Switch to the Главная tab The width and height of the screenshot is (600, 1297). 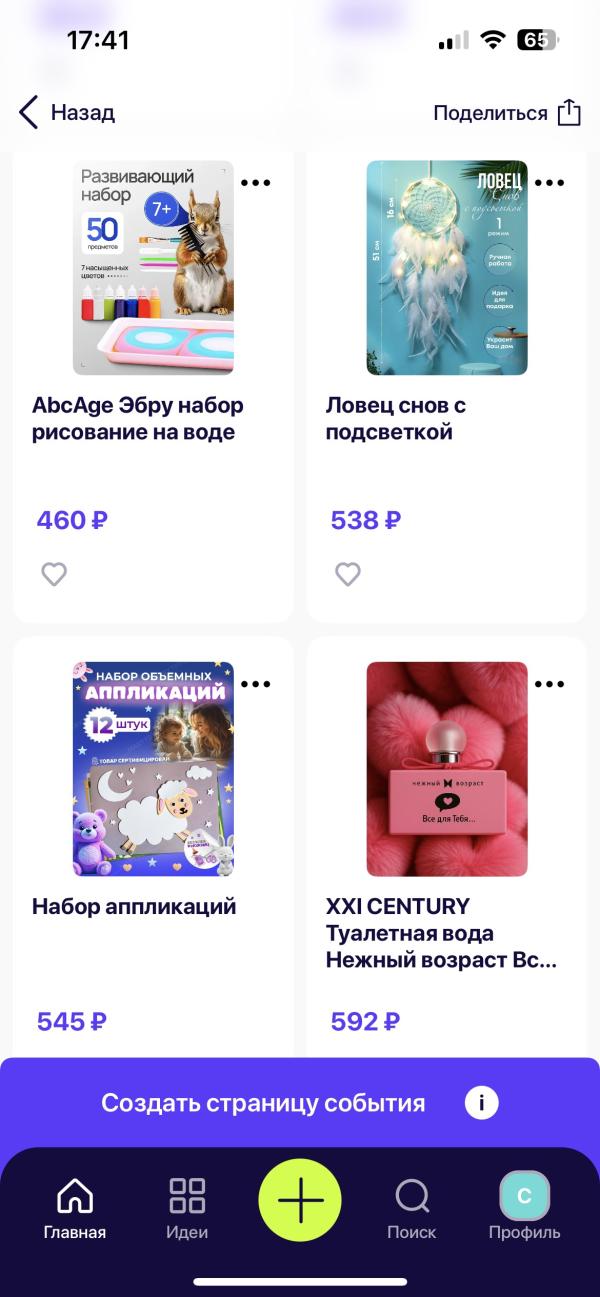[x=75, y=1208]
